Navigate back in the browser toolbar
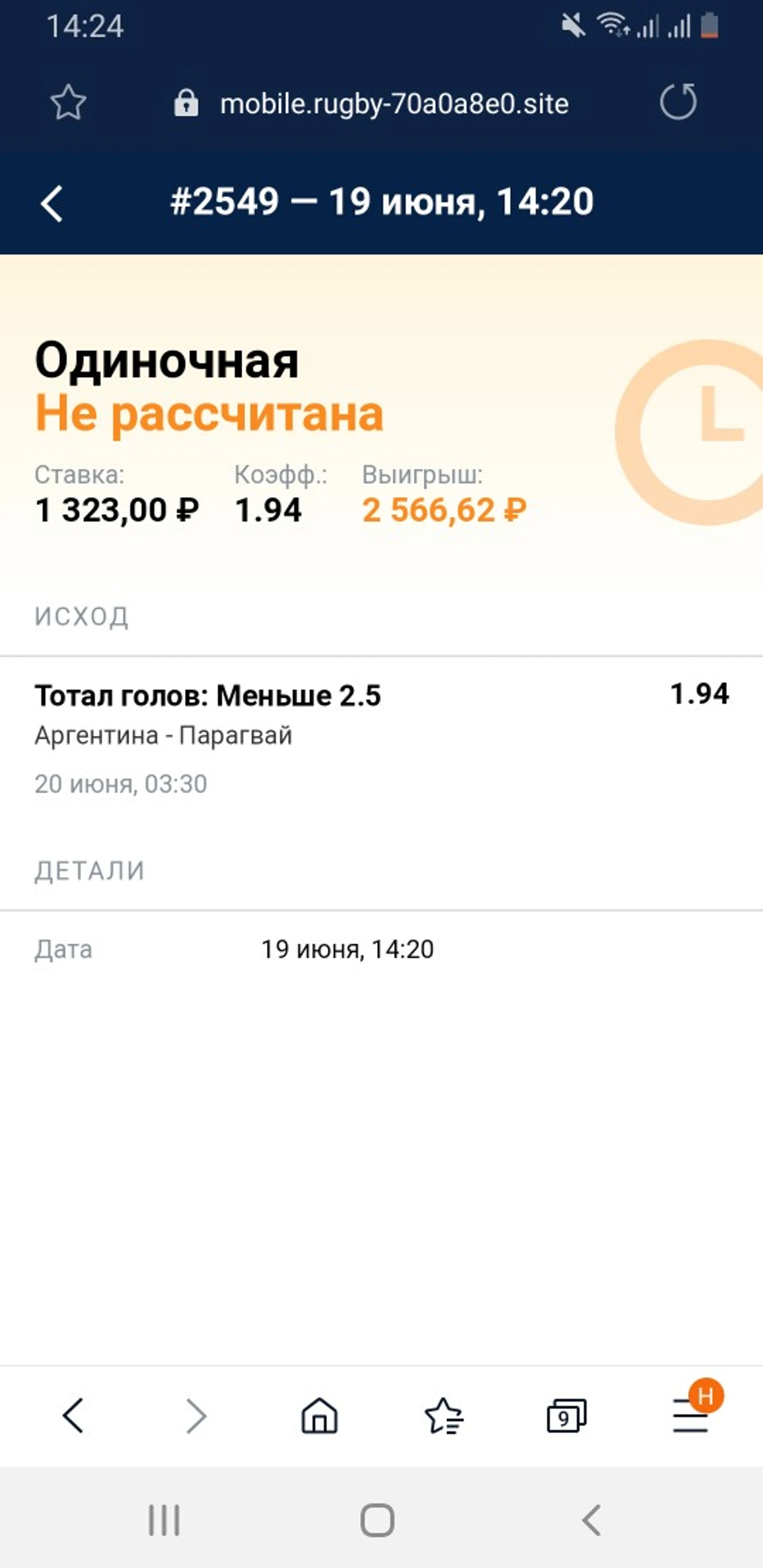763x1568 pixels. [x=73, y=1416]
